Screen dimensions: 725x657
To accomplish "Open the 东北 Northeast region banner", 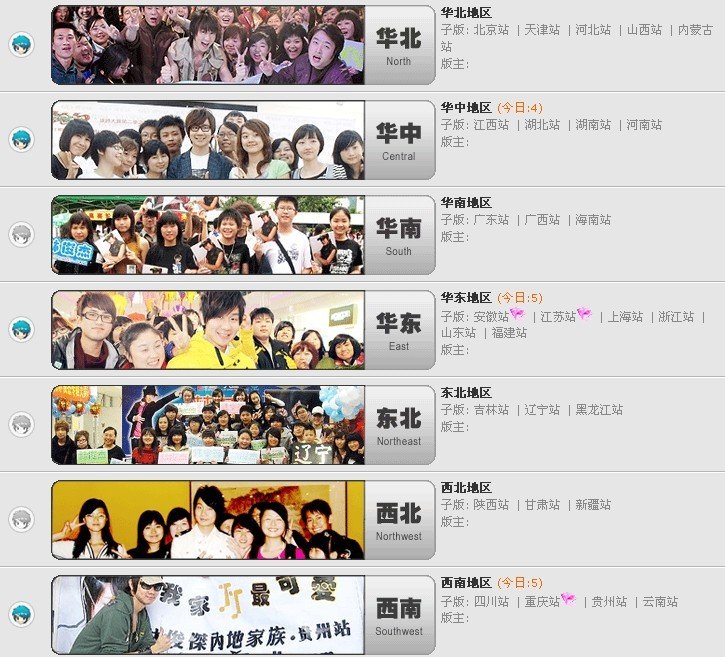I will [x=243, y=425].
